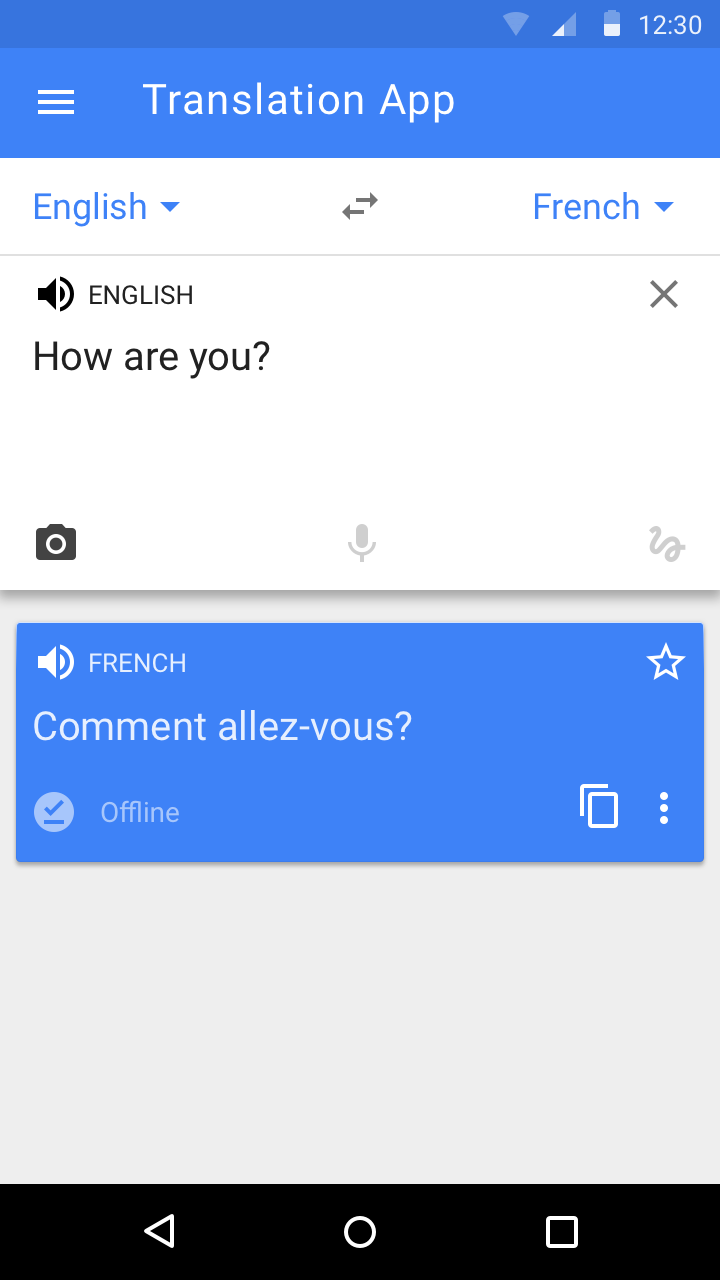Open the French target language dropdown
Image resolution: width=720 pixels, height=1280 pixels.
(603, 207)
